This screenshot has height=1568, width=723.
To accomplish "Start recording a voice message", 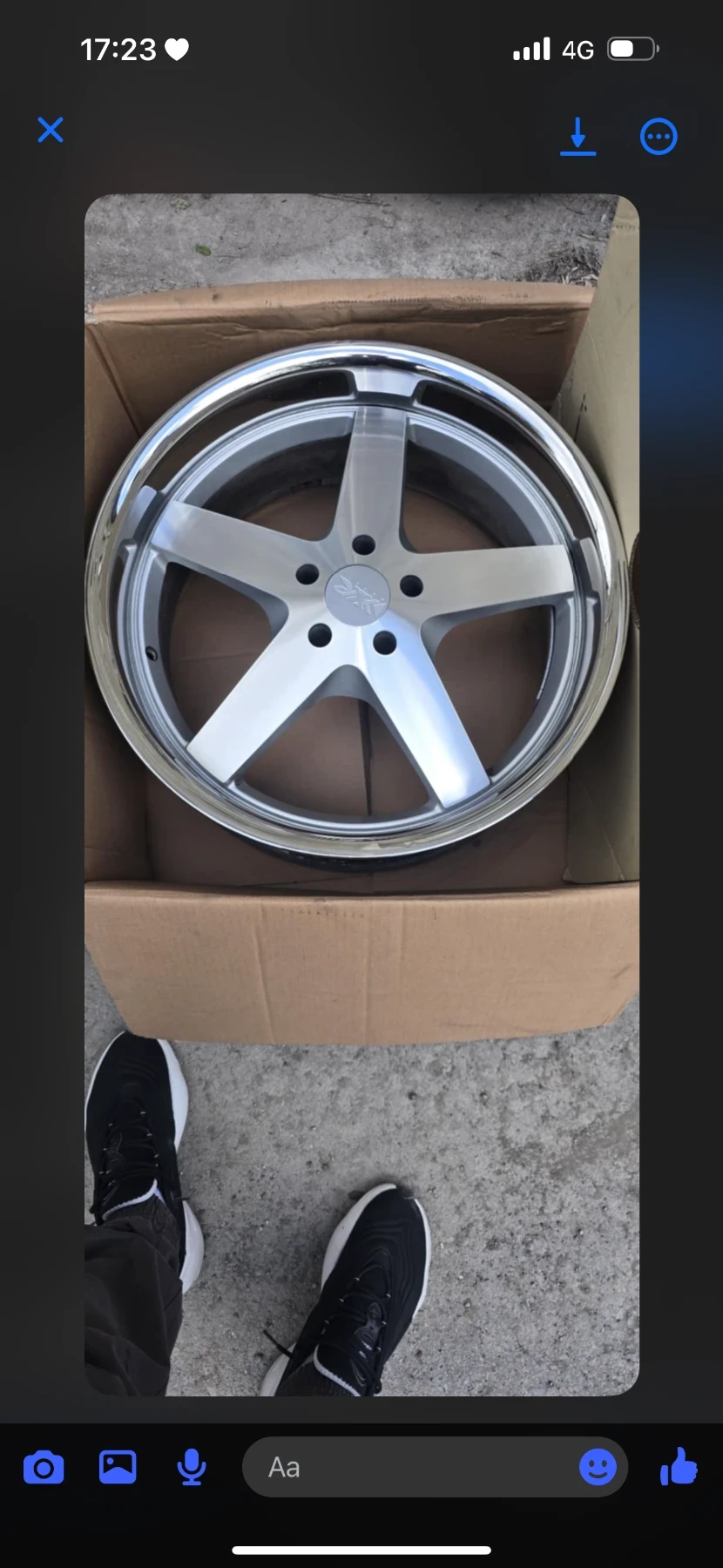I will [x=192, y=1468].
